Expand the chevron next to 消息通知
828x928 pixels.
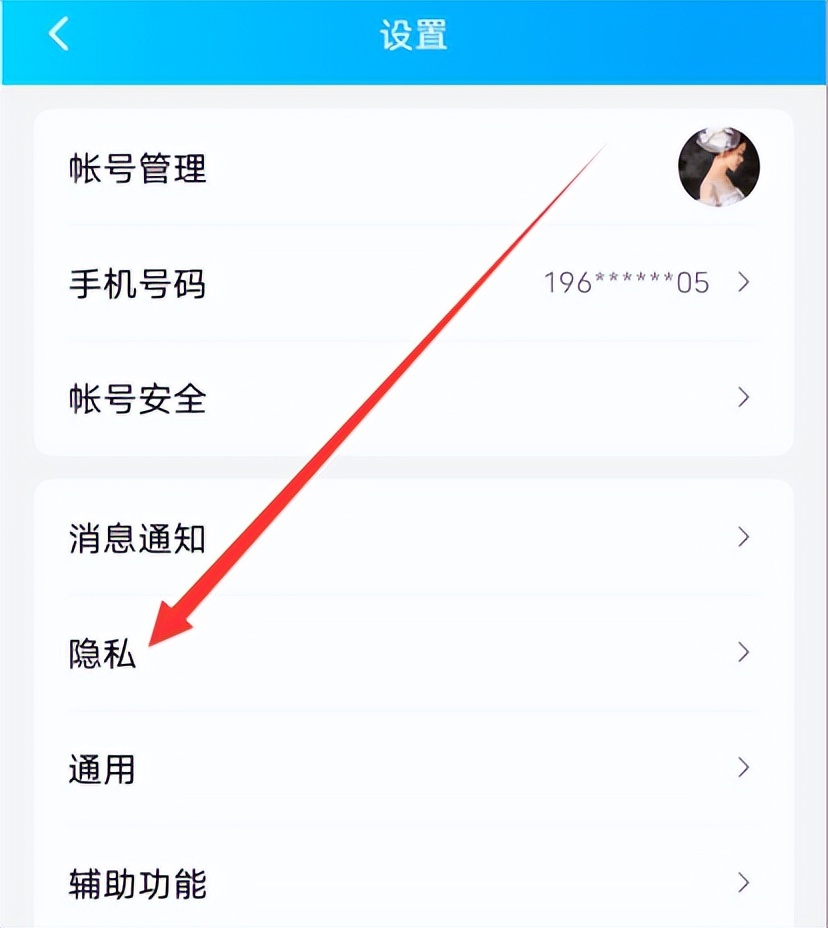744,537
